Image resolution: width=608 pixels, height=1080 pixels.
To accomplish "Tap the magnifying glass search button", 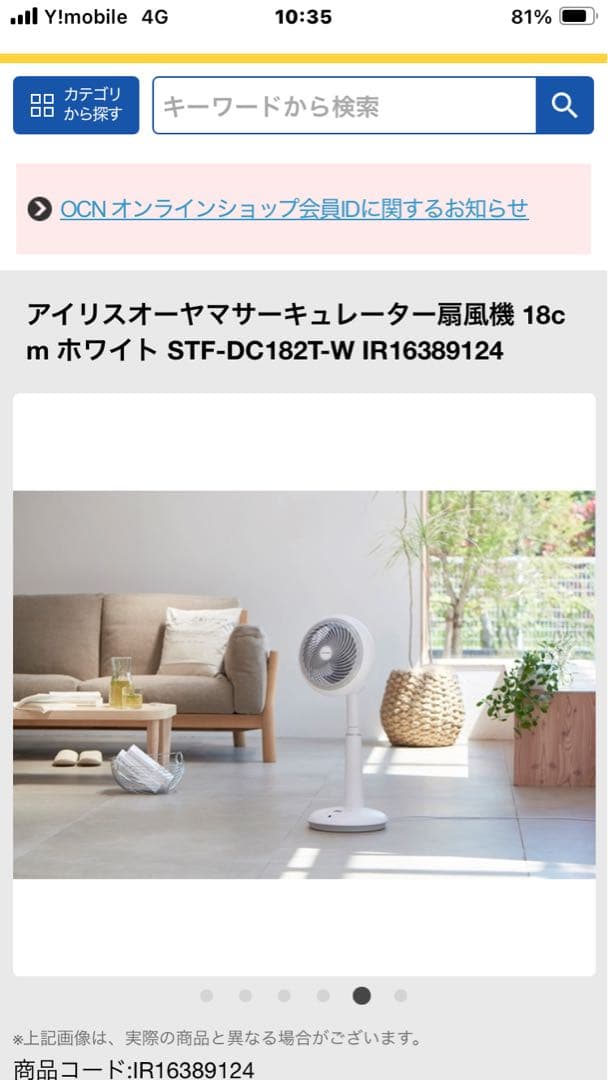I will [x=564, y=106].
